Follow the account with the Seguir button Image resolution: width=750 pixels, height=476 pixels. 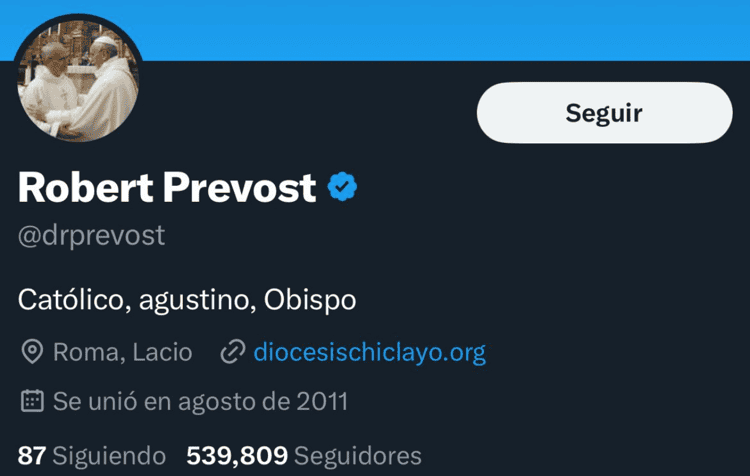coord(604,113)
